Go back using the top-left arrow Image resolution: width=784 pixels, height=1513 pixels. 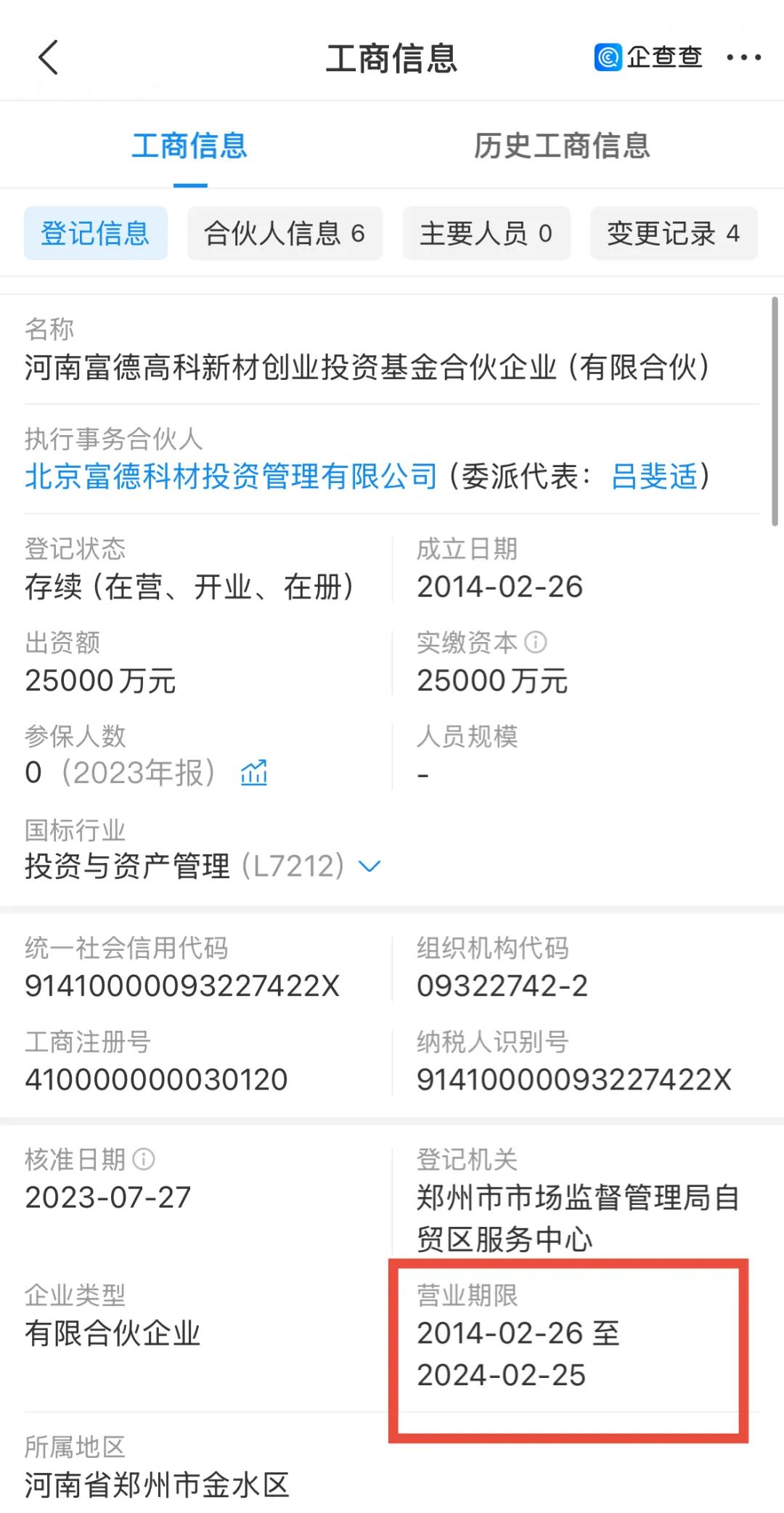[48, 58]
